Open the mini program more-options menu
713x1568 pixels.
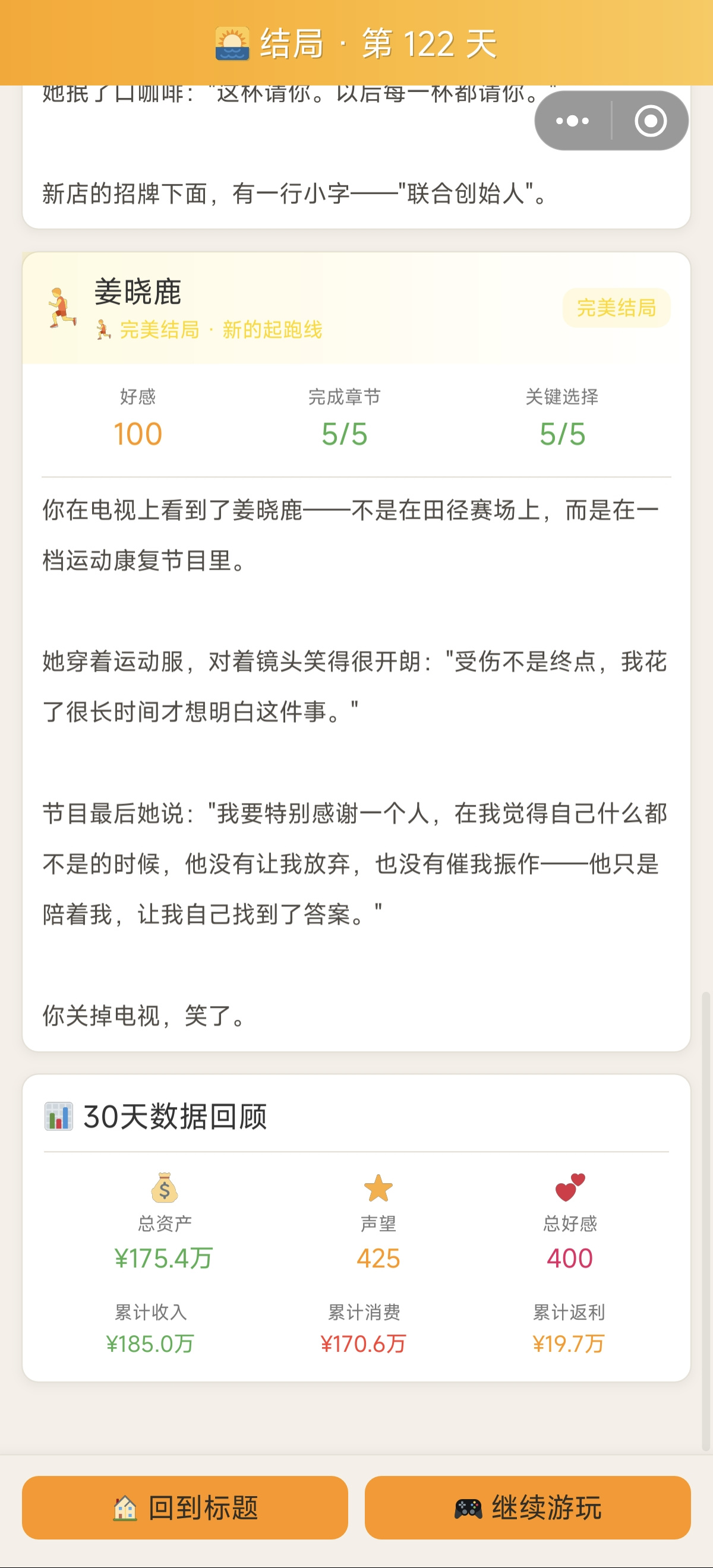(x=572, y=121)
